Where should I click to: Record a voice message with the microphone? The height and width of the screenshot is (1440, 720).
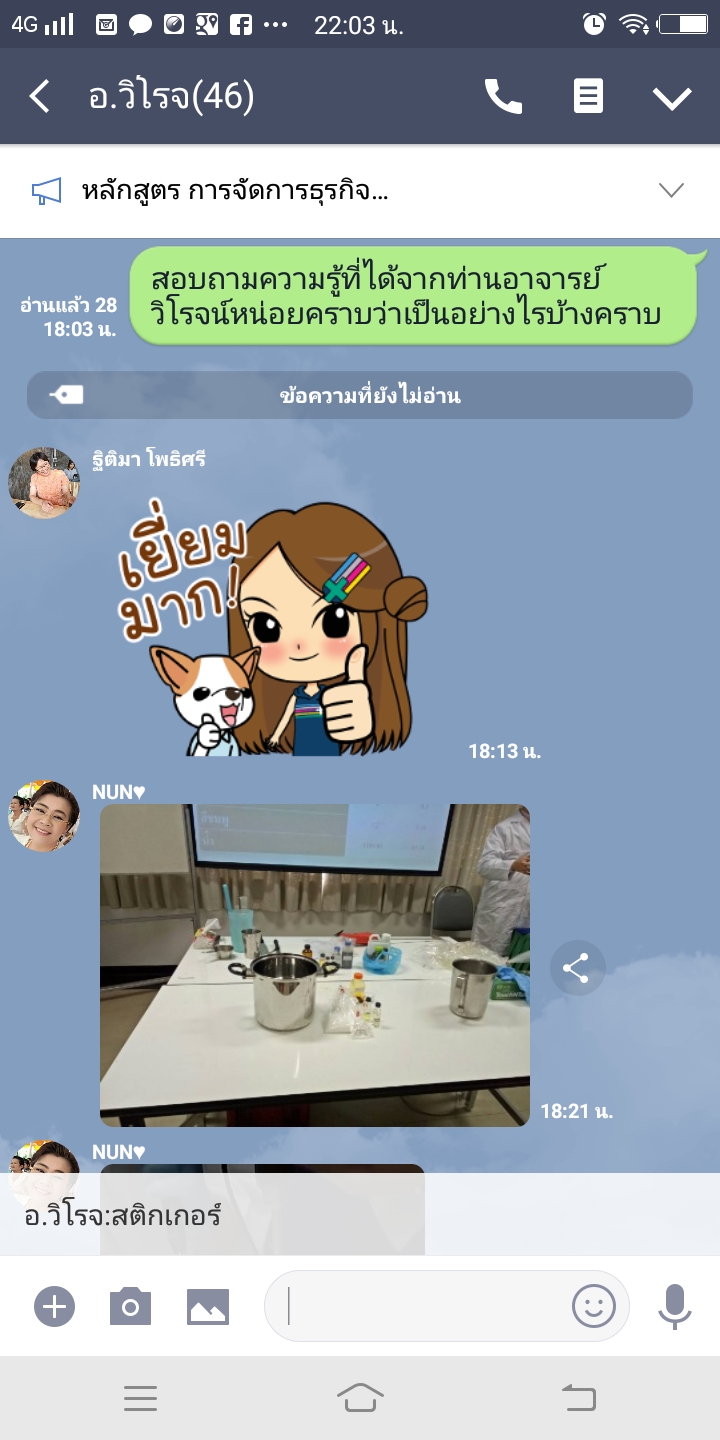(675, 1306)
